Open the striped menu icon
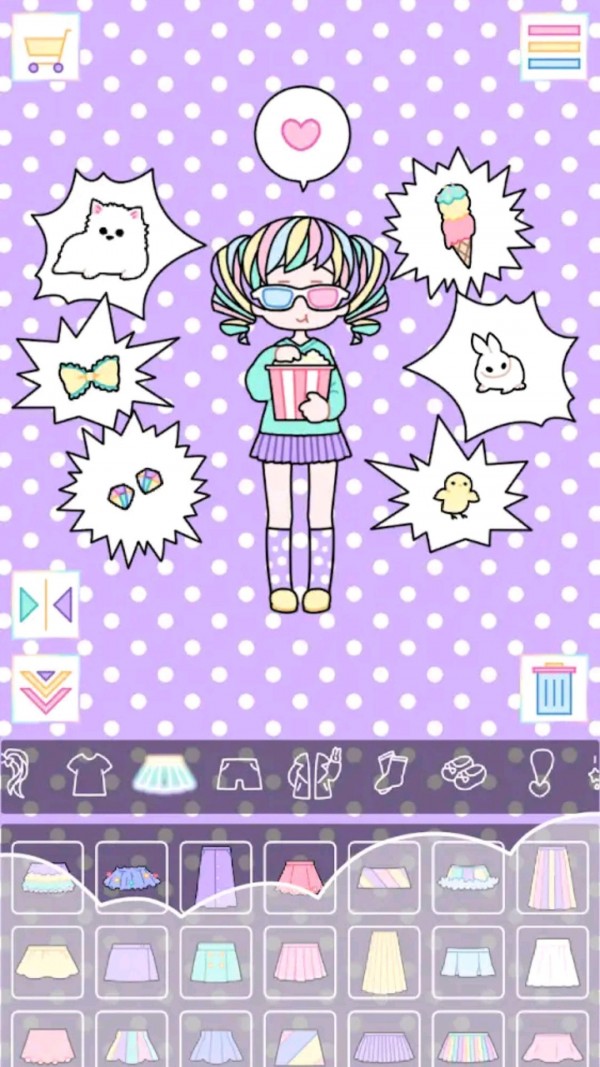Viewport: 600px width, 1067px height. pos(553,47)
